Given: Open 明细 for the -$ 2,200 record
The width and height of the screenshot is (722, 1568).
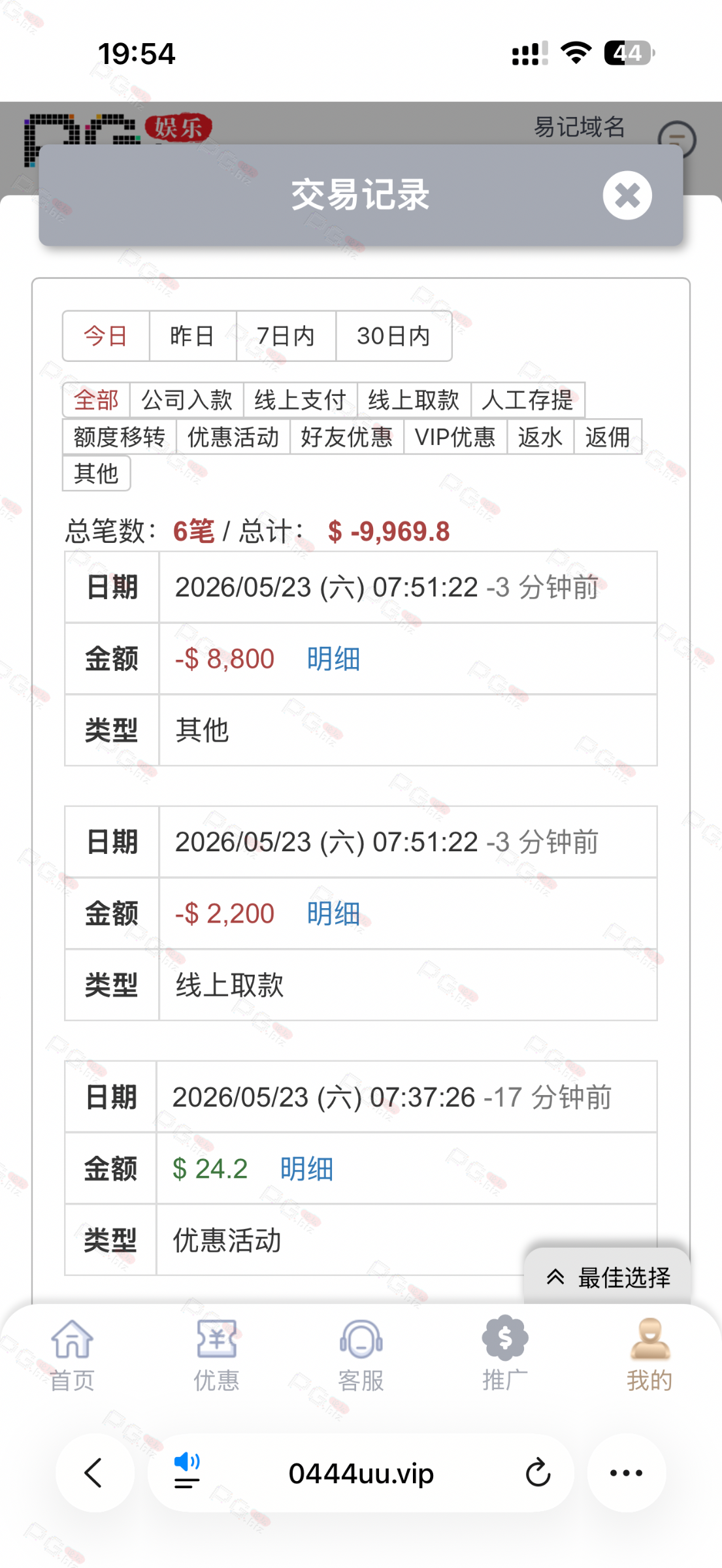Looking at the screenshot, I should pyautogui.click(x=334, y=913).
